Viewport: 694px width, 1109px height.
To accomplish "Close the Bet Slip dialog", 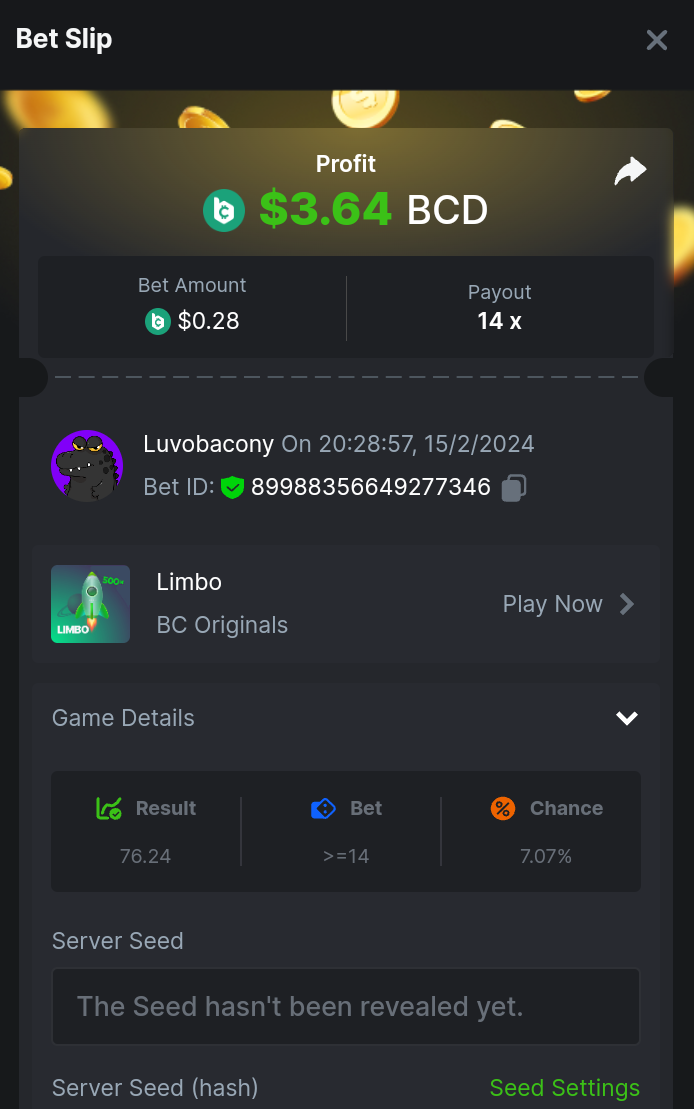I will tap(656, 40).
